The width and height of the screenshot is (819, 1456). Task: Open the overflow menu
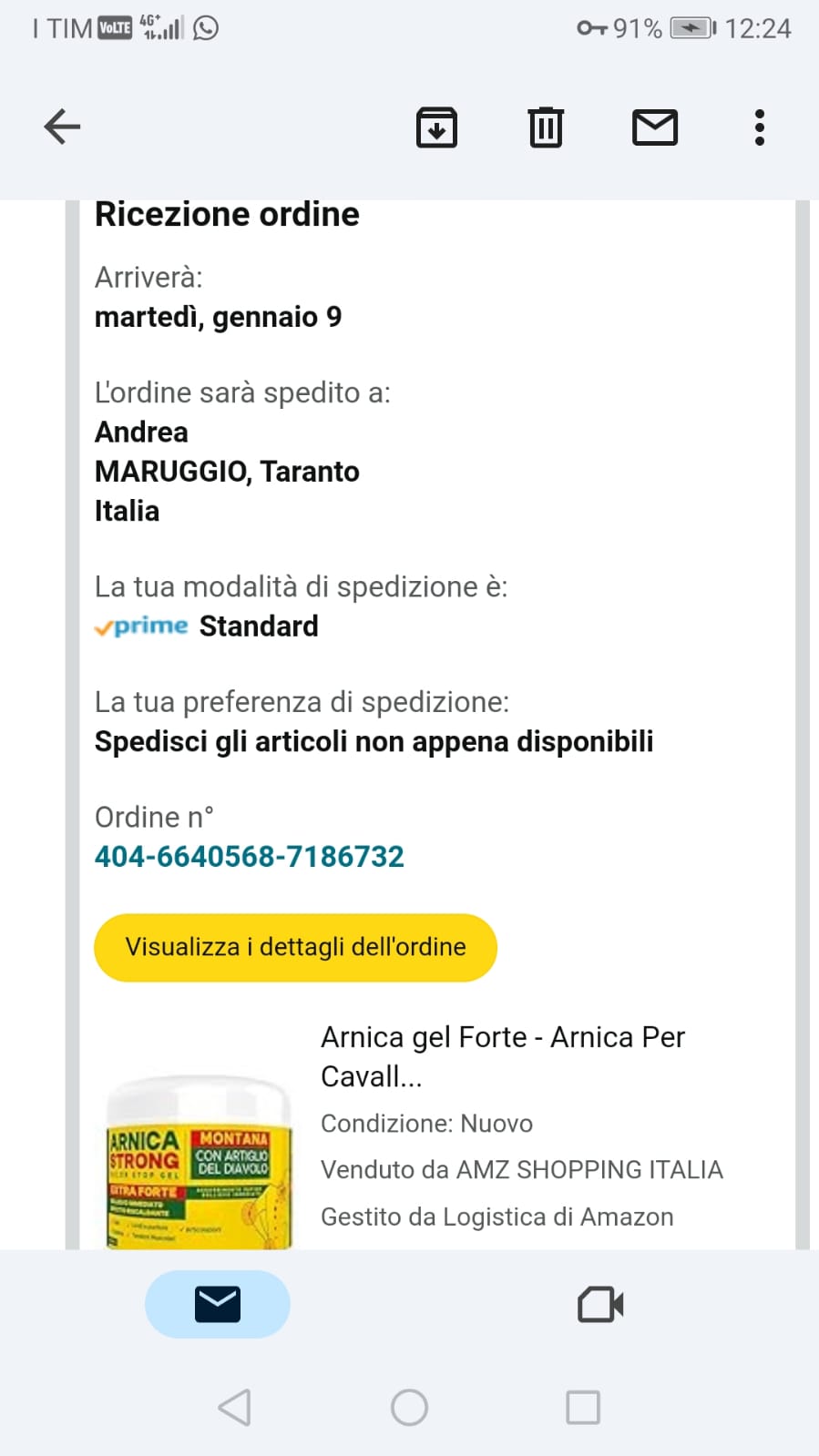tap(759, 127)
